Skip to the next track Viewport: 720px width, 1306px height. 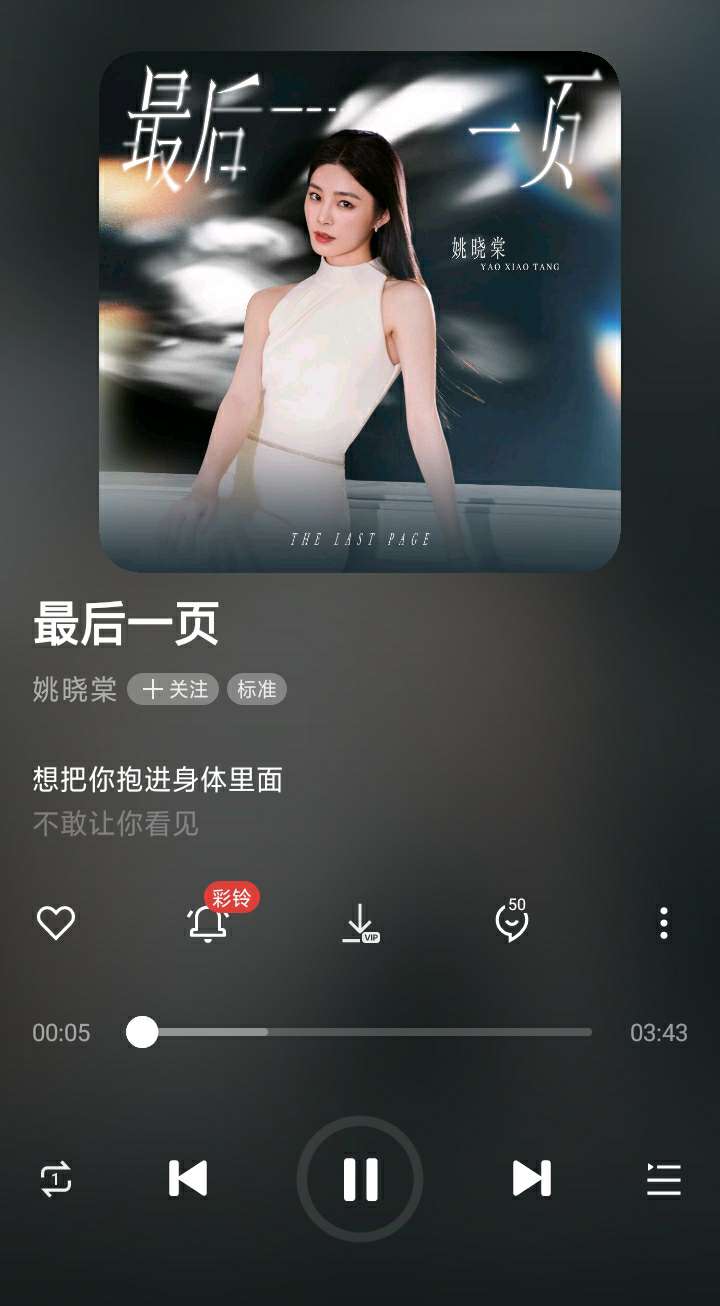click(x=532, y=1179)
